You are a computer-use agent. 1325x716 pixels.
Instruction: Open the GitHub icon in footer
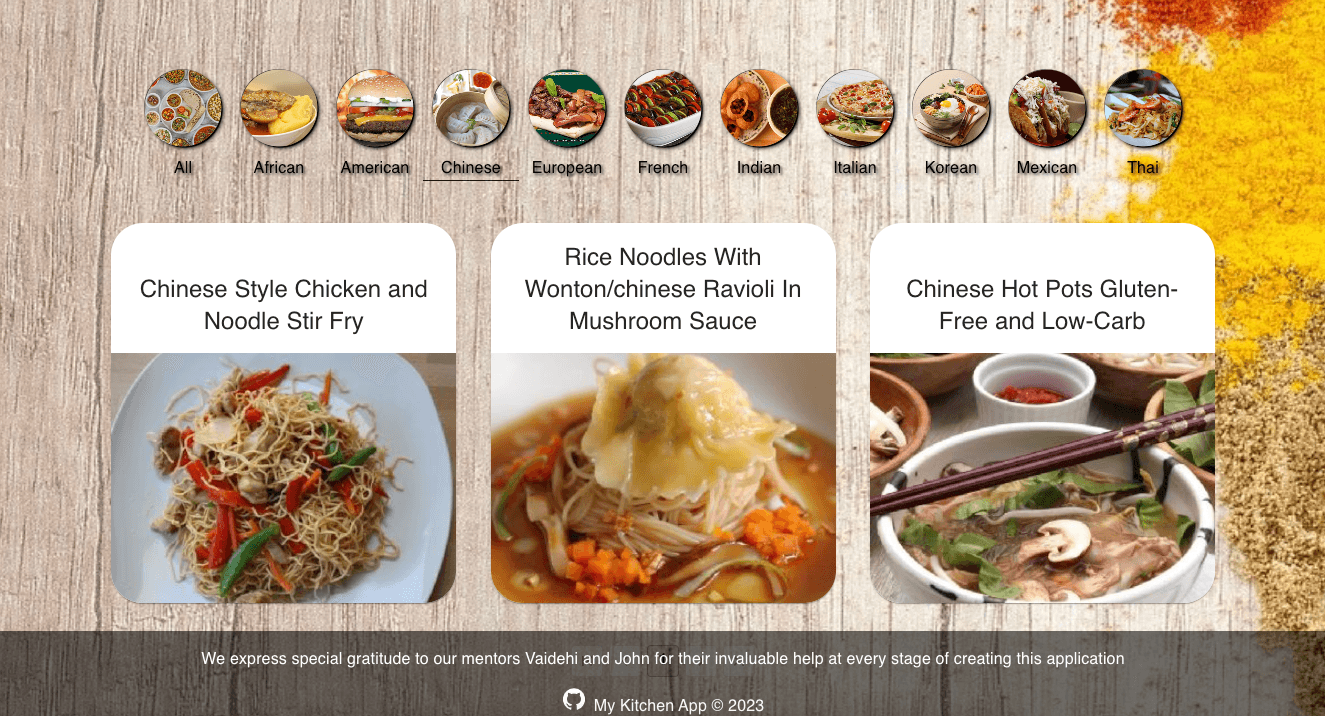tap(574, 699)
